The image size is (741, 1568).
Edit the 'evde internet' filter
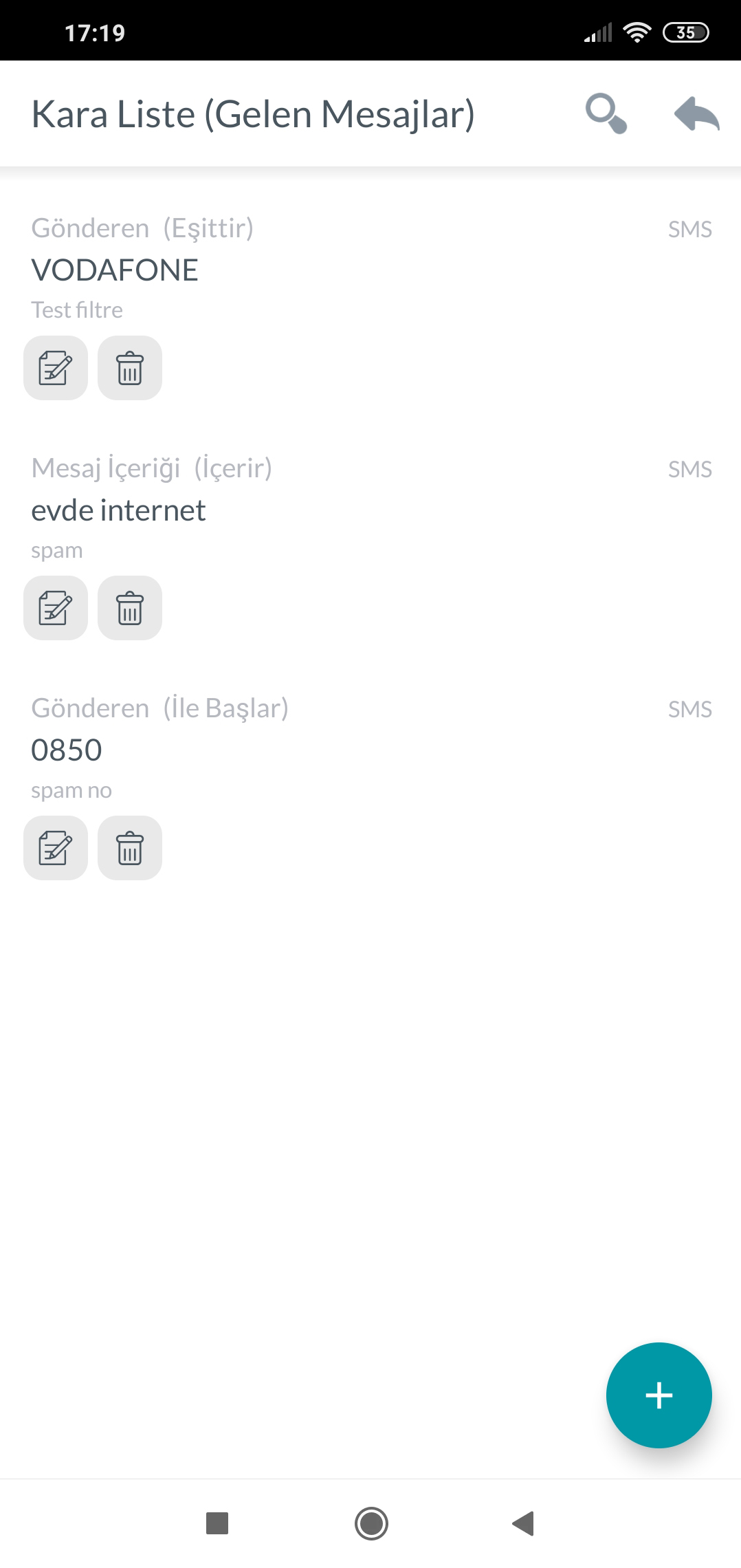56,608
